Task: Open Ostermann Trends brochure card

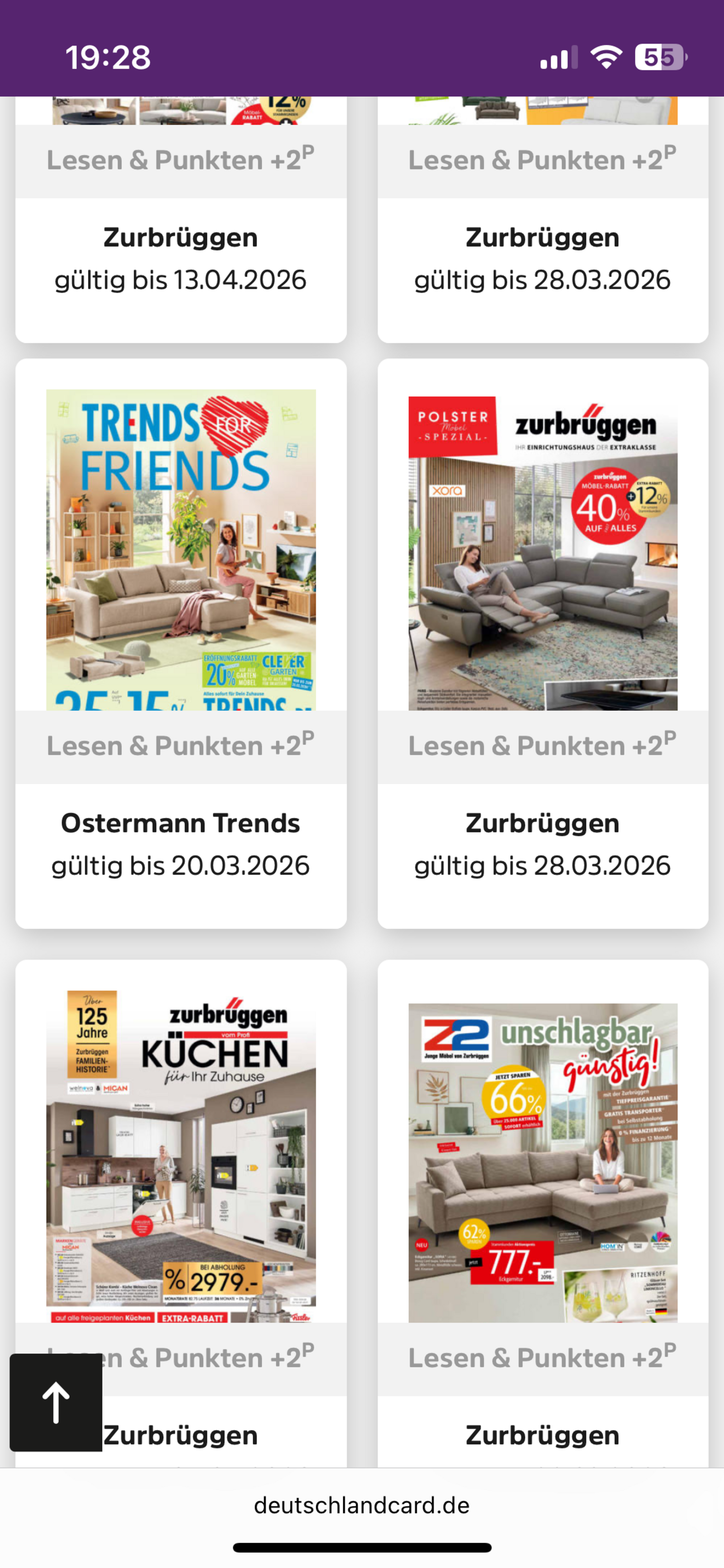Action: (181, 550)
